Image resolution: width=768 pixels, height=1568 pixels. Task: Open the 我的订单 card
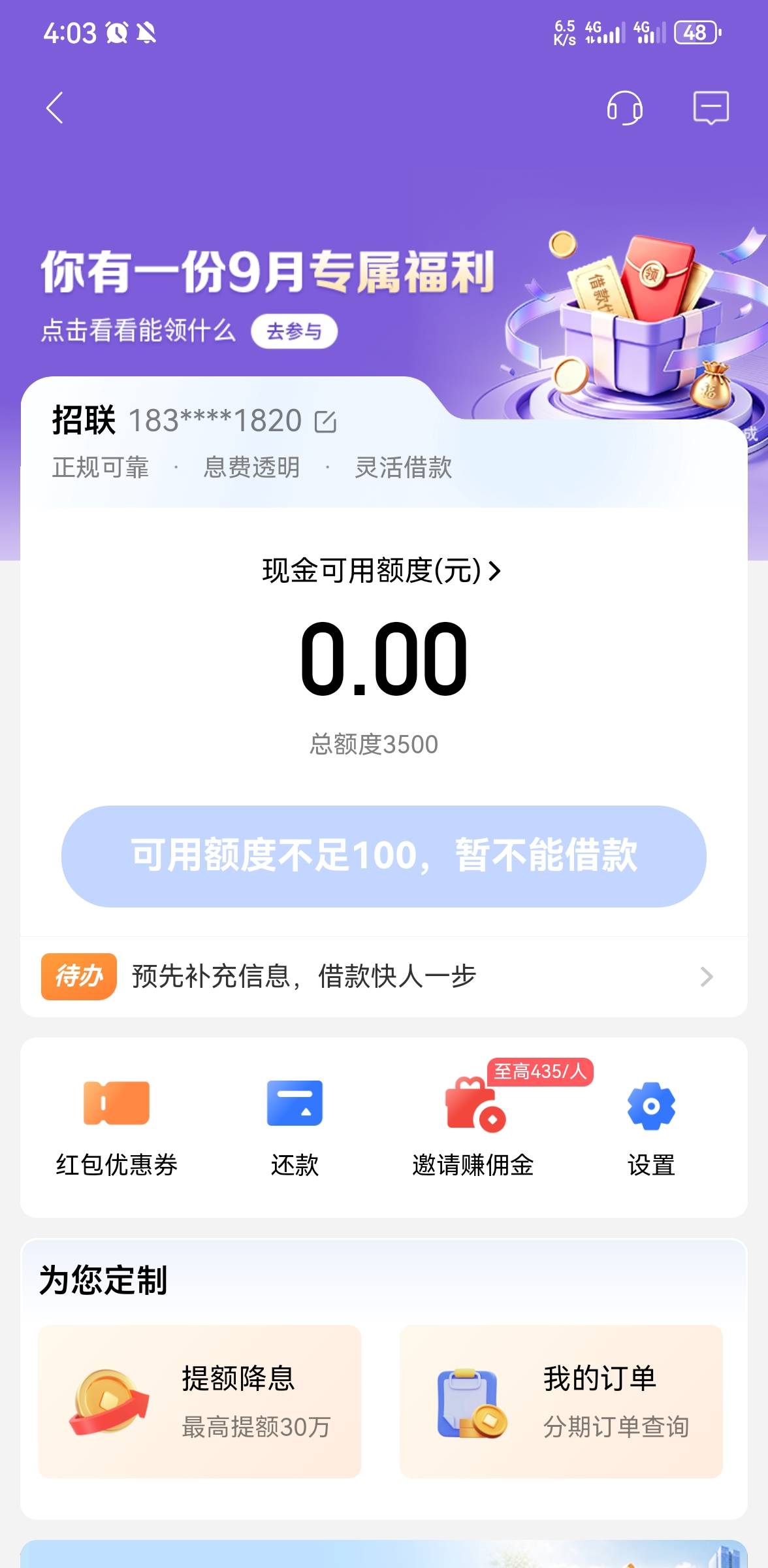(x=561, y=1401)
